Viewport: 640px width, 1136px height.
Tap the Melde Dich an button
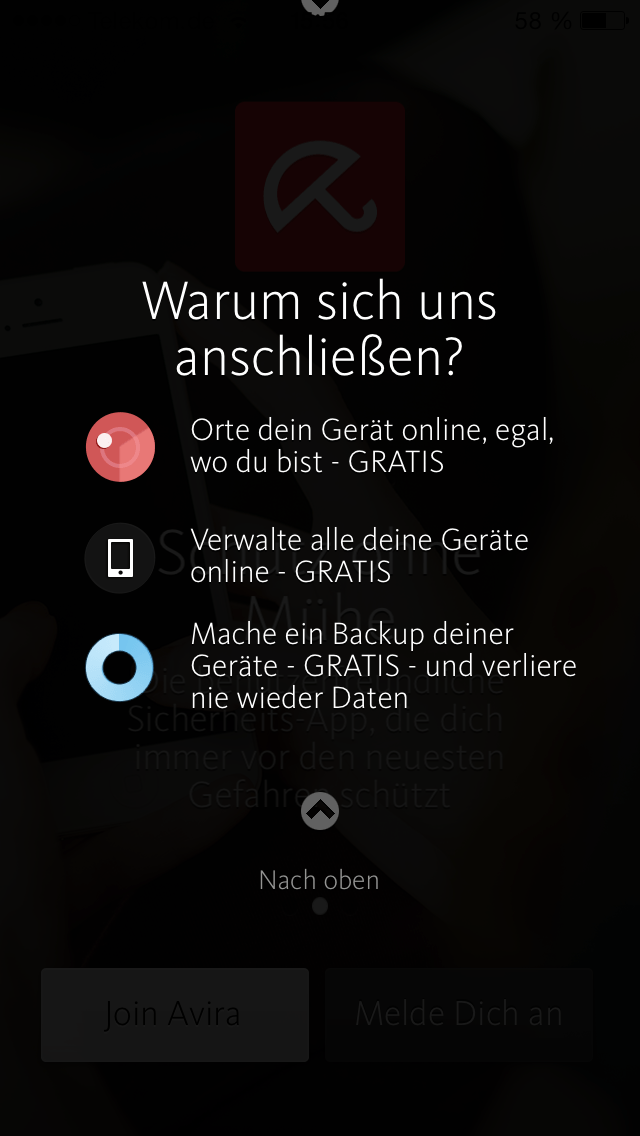point(459,1014)
